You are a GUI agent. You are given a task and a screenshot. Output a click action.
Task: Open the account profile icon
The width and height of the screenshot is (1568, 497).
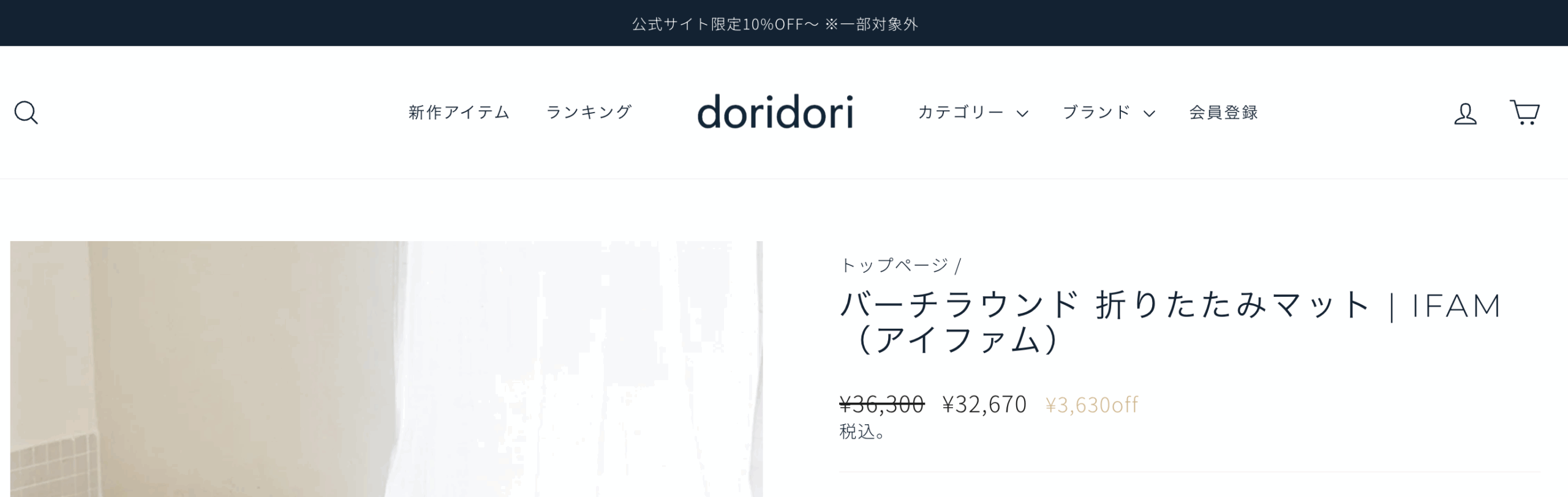coord(1465,113)
